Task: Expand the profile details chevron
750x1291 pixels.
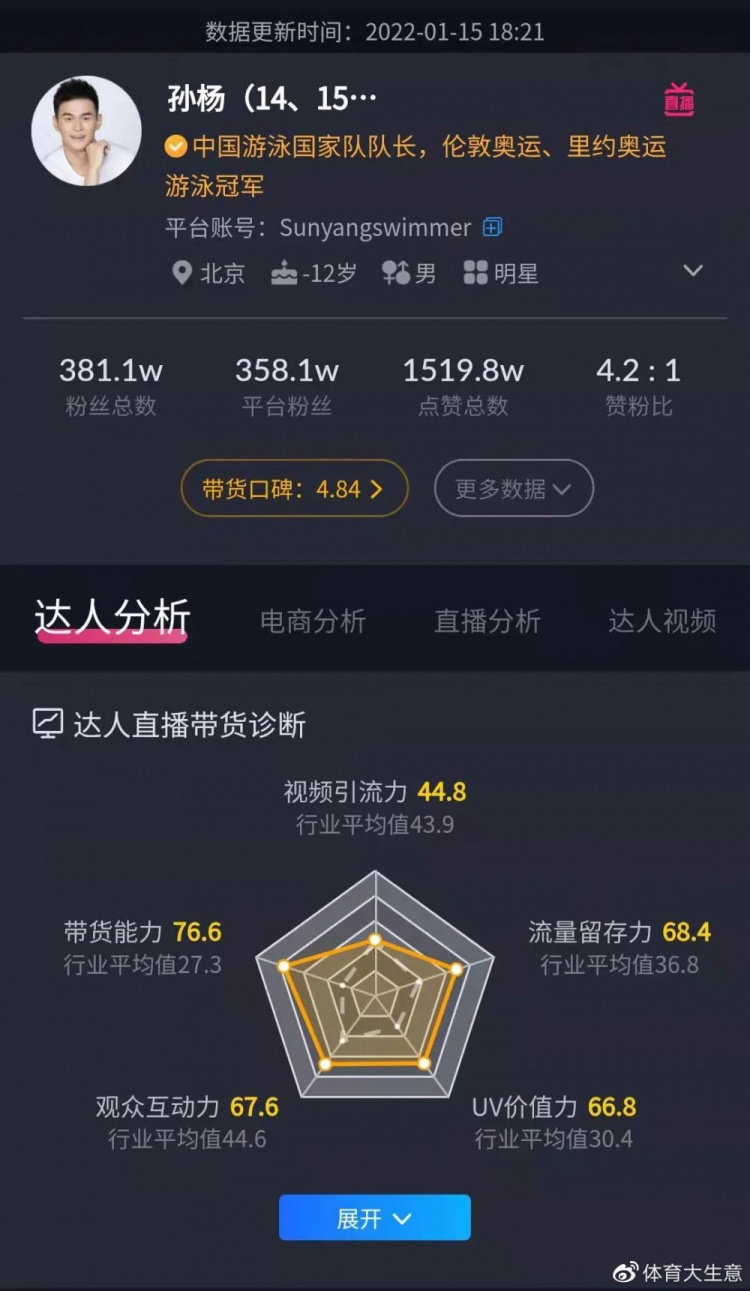Action: (x=693, y=270)
